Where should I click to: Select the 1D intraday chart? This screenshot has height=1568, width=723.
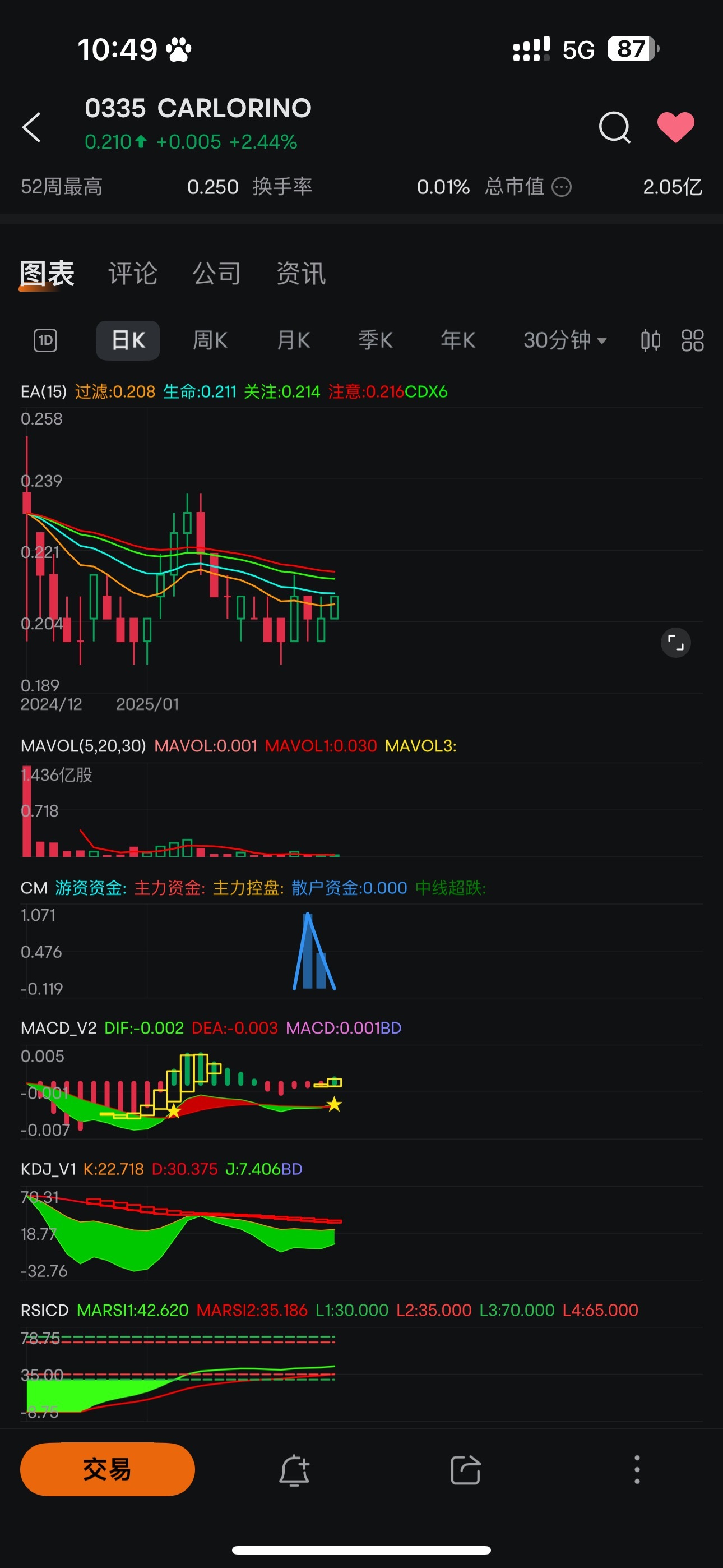[45, 340]
